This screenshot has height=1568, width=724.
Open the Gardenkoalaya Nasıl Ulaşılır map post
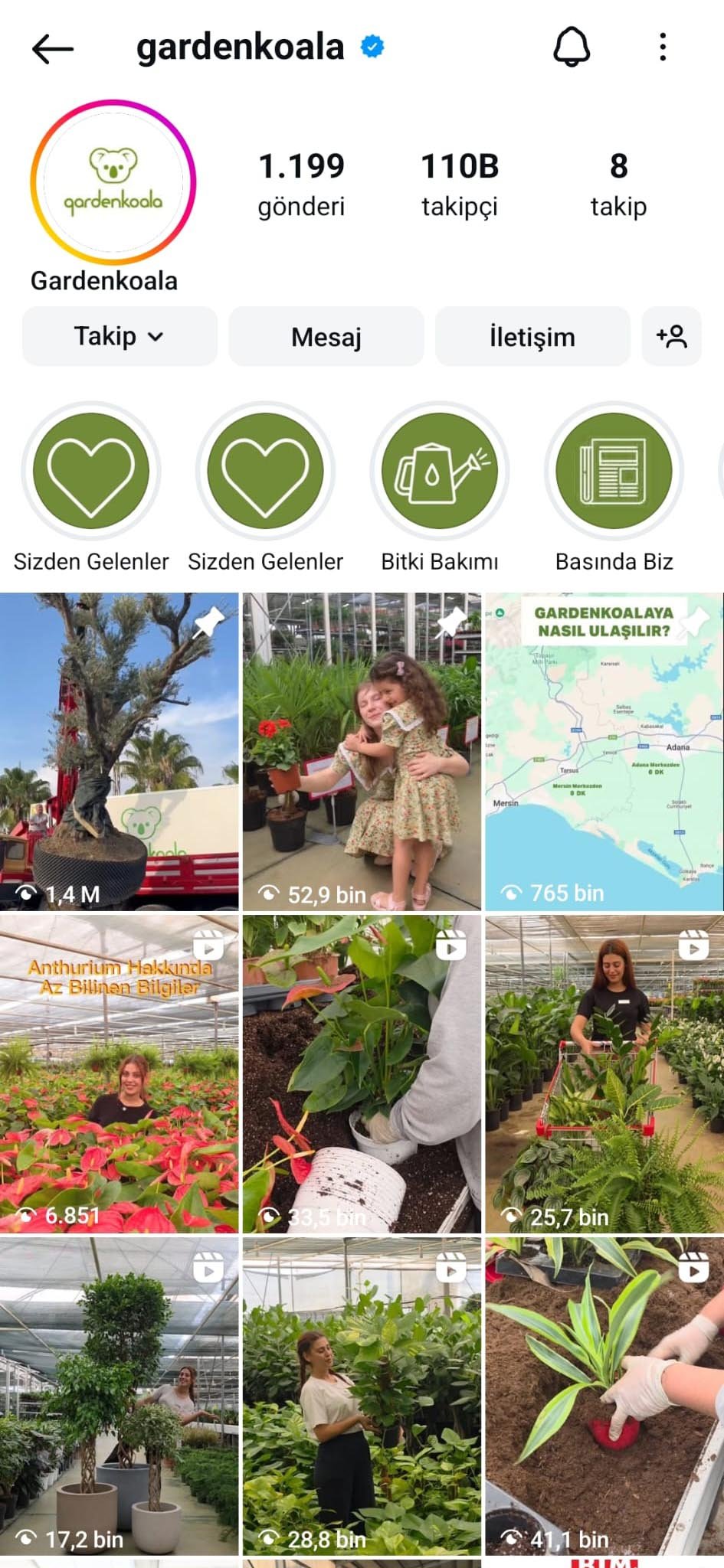point(604,752)
